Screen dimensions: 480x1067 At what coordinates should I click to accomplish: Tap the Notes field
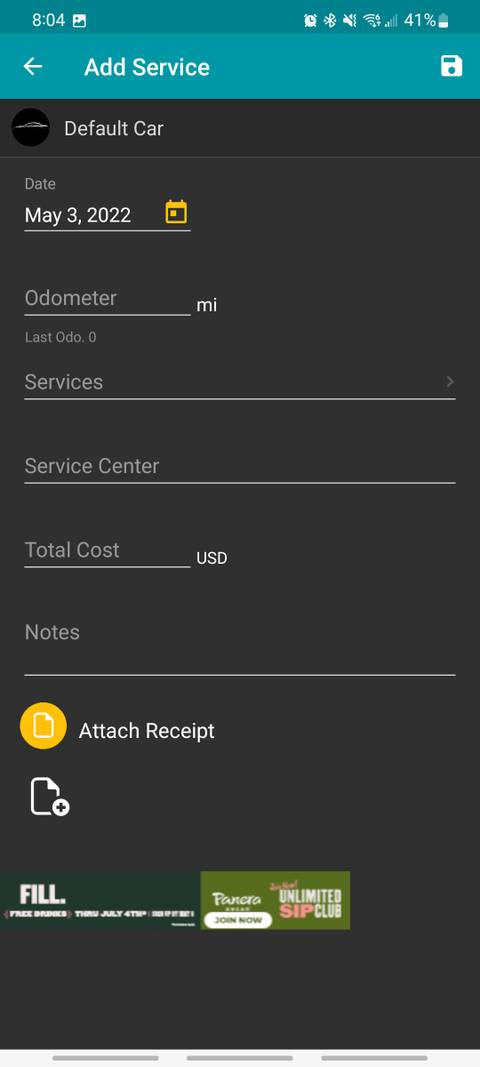point(240,644)
